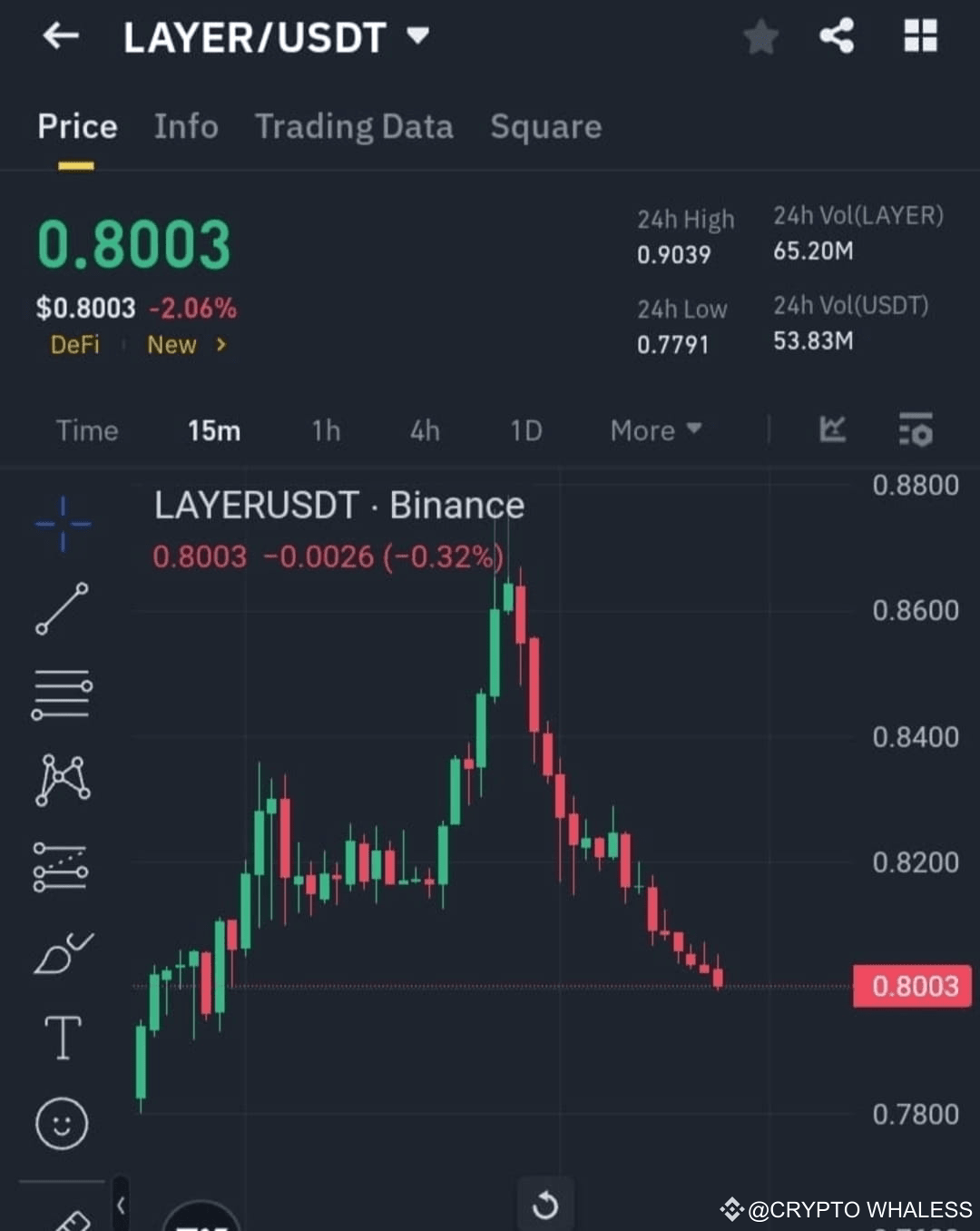
Task: Open the indicators chart icon
Action: tap(832, 431)
